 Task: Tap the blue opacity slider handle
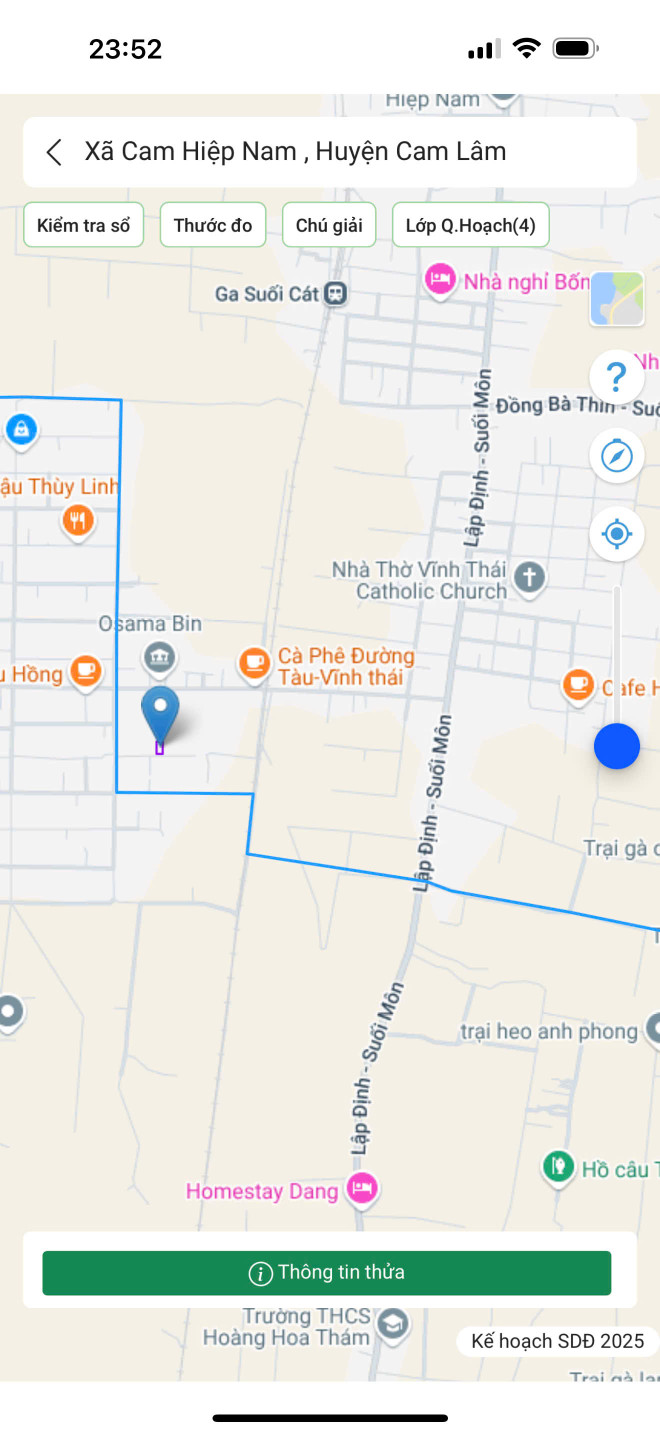(617, 746)
